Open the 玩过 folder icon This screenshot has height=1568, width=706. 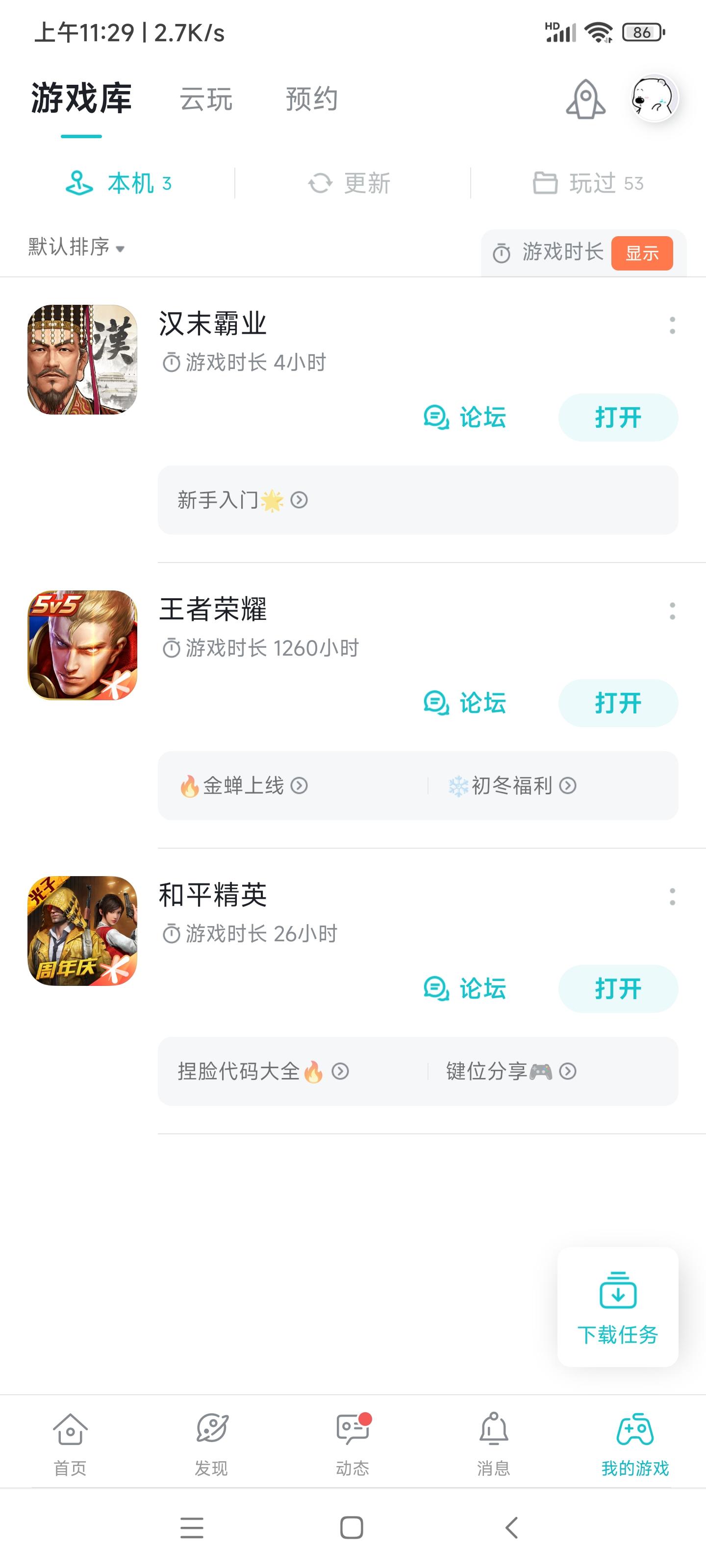545,183
